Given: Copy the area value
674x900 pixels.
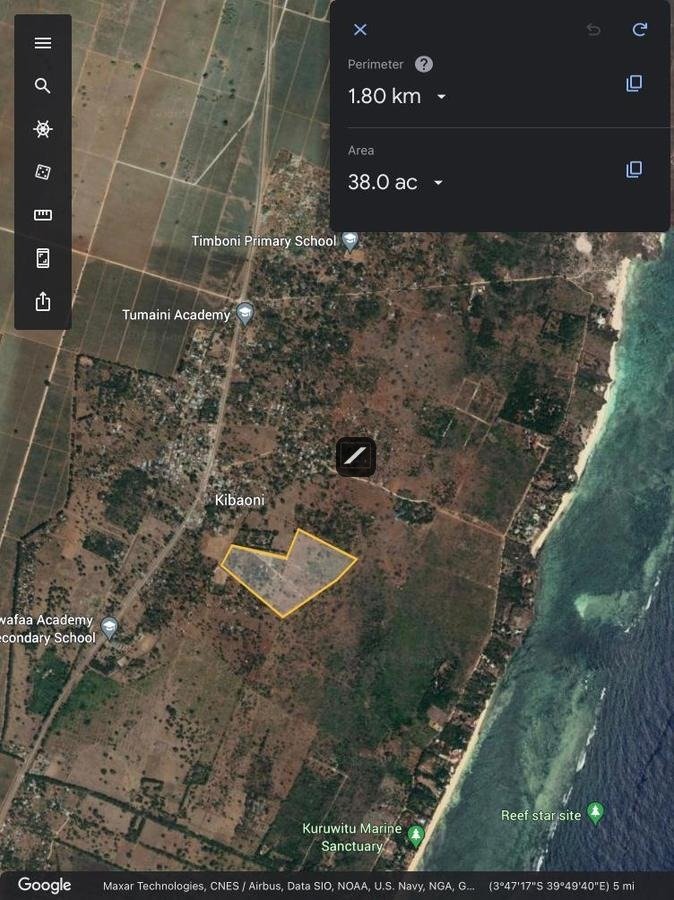Looking at the screenshot, I should click(634, 169).
